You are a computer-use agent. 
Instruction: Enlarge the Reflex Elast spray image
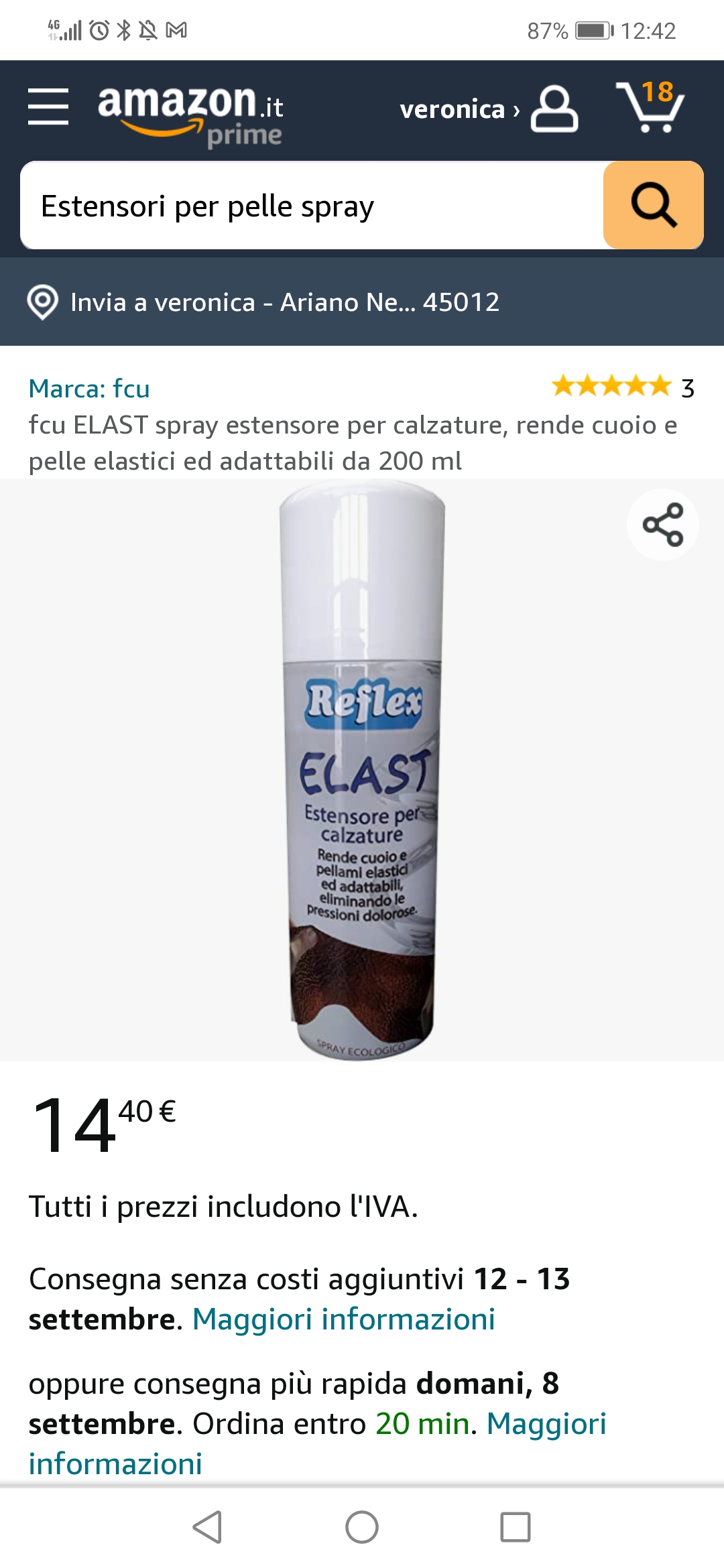coord(362,769)
